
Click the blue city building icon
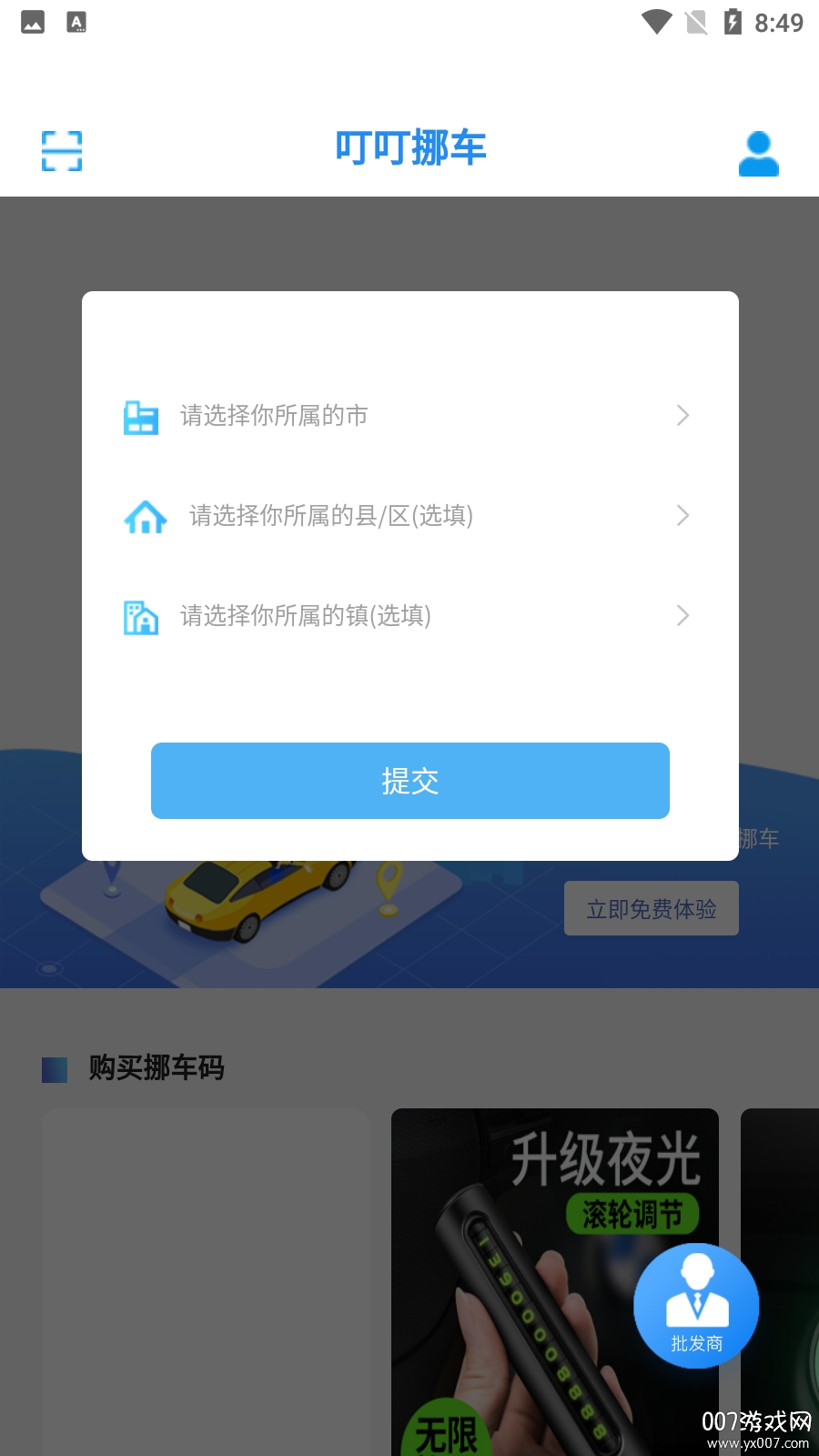point(142,417)
